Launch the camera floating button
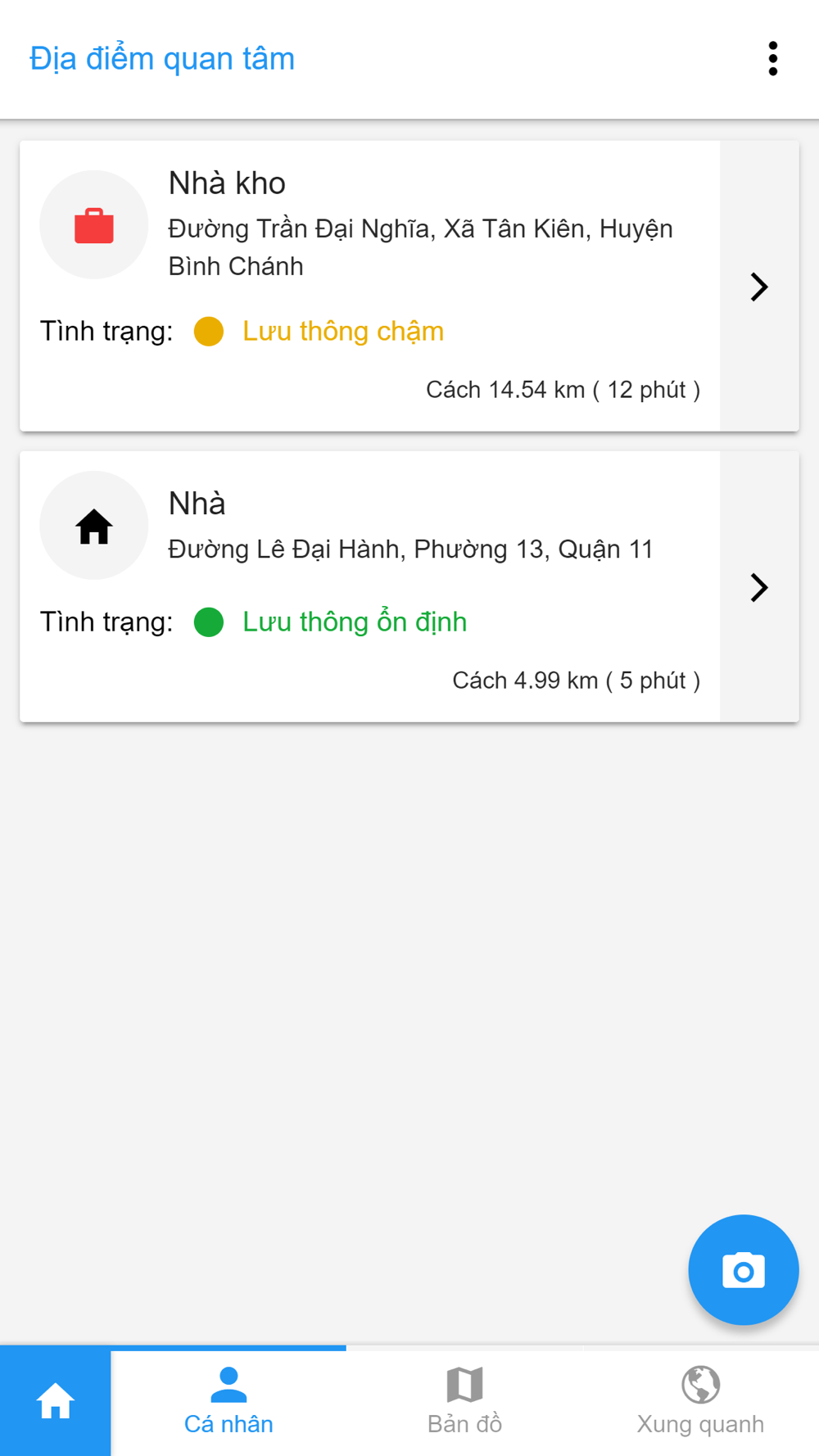The width and height of the screenshot is (819, 1456). click(743, 1270)
